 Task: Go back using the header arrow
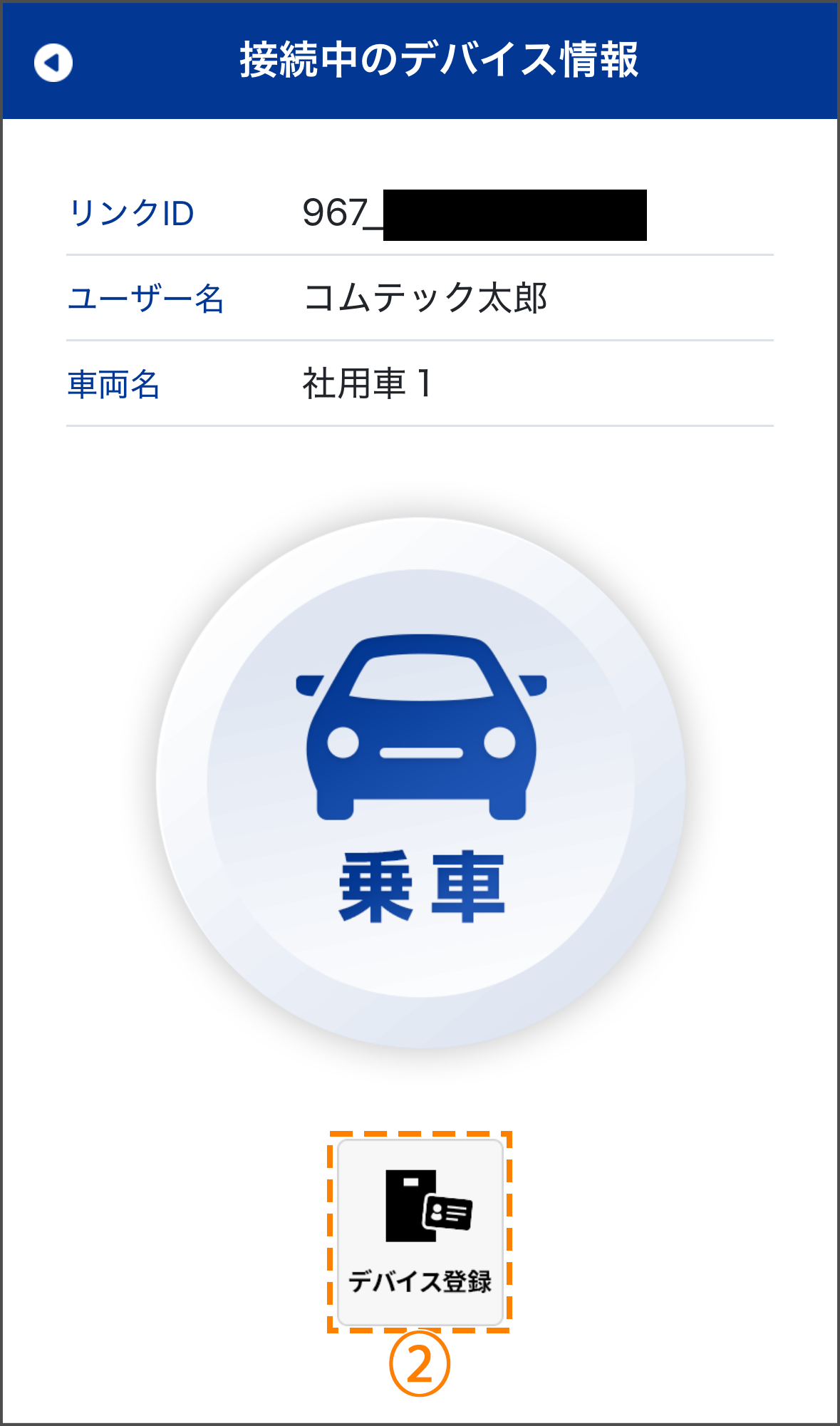(53, 63)
